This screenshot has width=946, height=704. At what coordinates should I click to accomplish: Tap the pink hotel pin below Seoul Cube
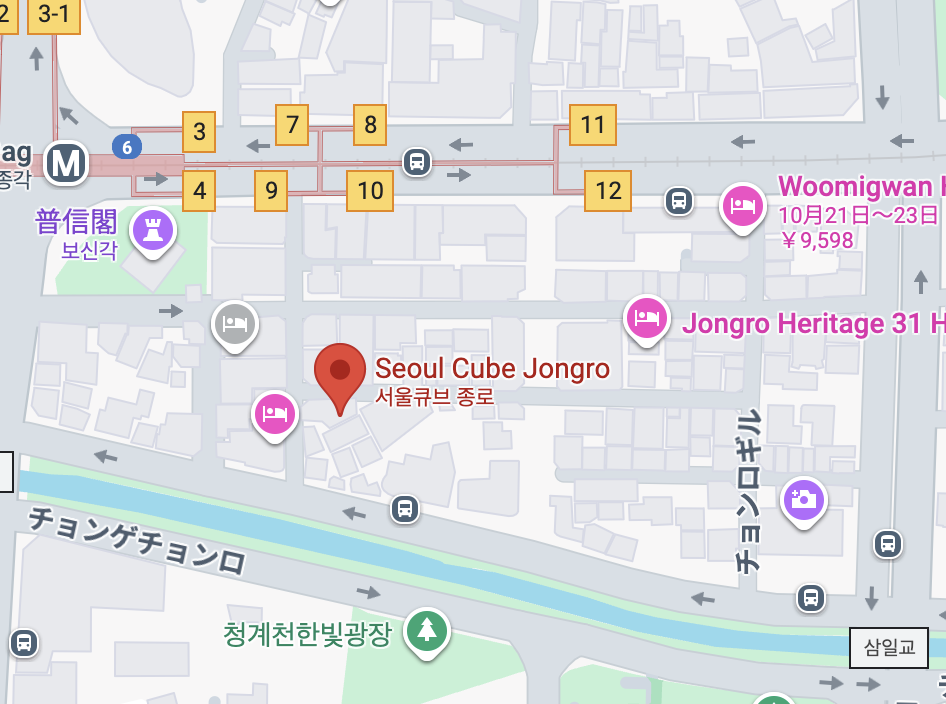point(274,412)
